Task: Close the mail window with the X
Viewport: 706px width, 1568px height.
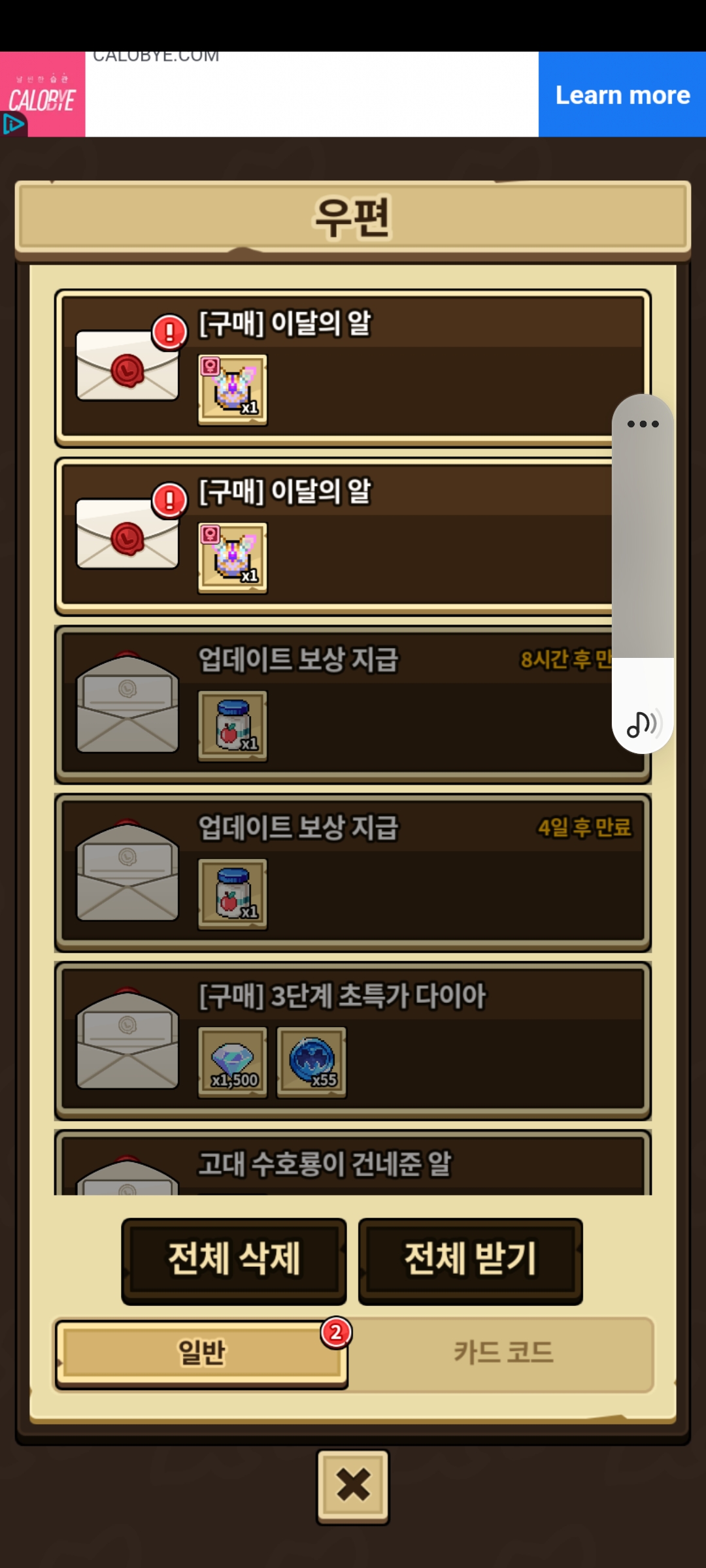Action: point(353,1486)
